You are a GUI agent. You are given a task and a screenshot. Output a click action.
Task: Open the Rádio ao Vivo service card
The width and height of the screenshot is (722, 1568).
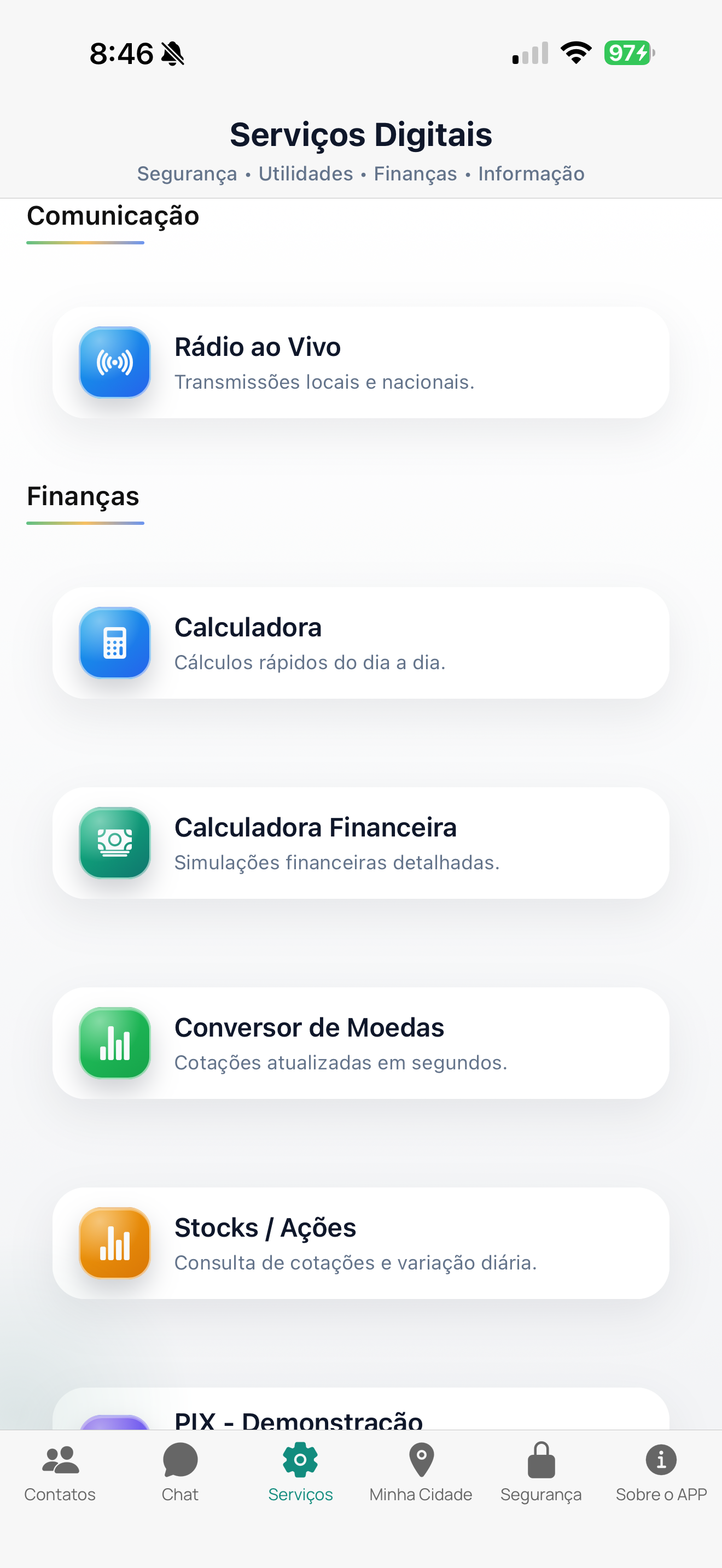[361, 363]
